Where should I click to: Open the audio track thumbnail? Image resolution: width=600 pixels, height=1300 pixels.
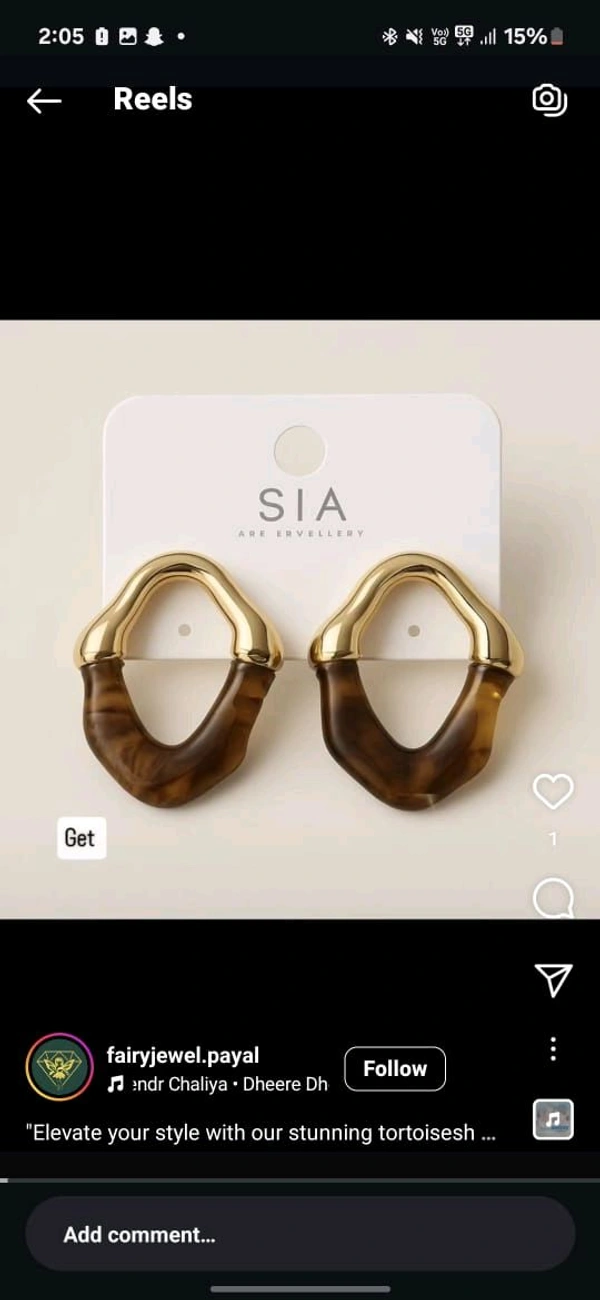coord(553,1119)
